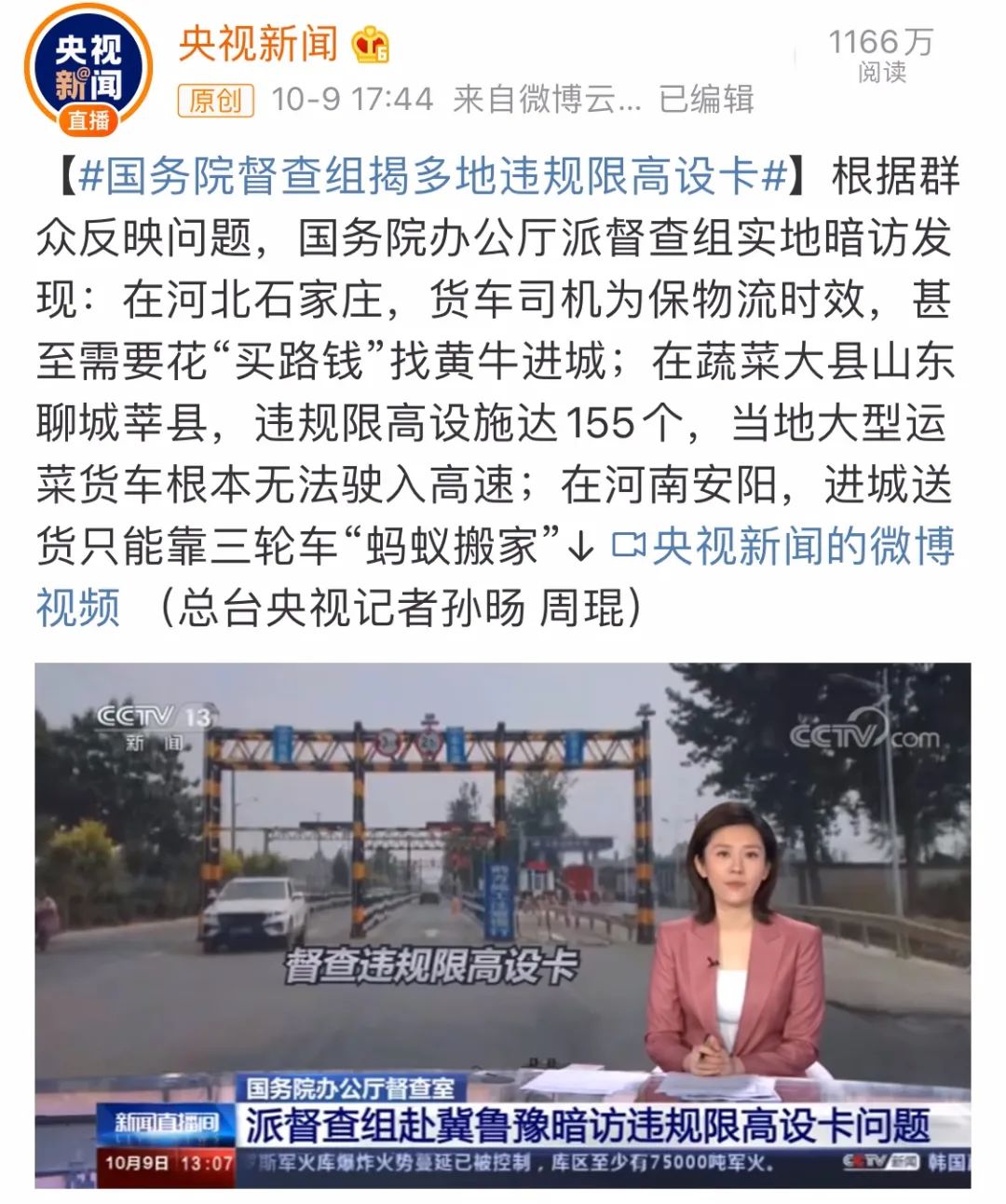
Task: Open hashtag 国务院督查组揭多地违规限高设卡
Action: [433, 176]
